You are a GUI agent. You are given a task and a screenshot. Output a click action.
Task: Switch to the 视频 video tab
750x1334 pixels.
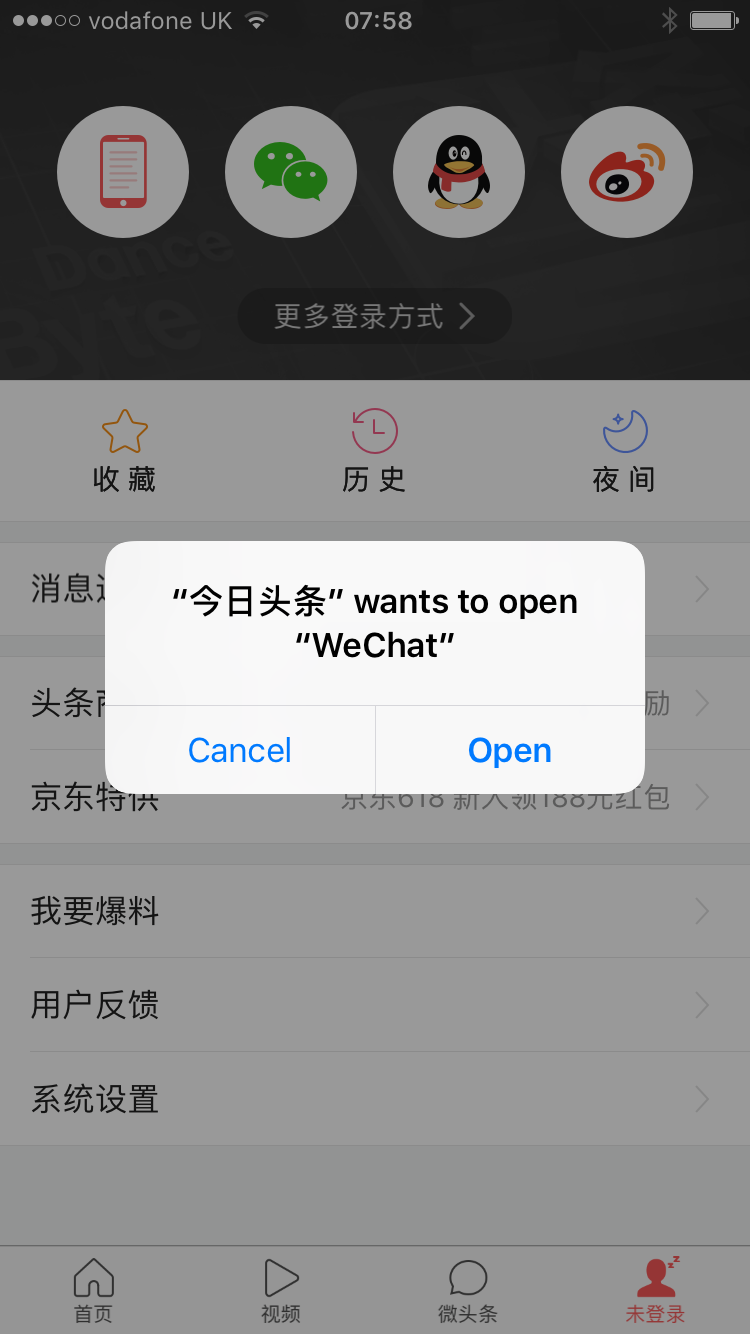(281, 1290)
